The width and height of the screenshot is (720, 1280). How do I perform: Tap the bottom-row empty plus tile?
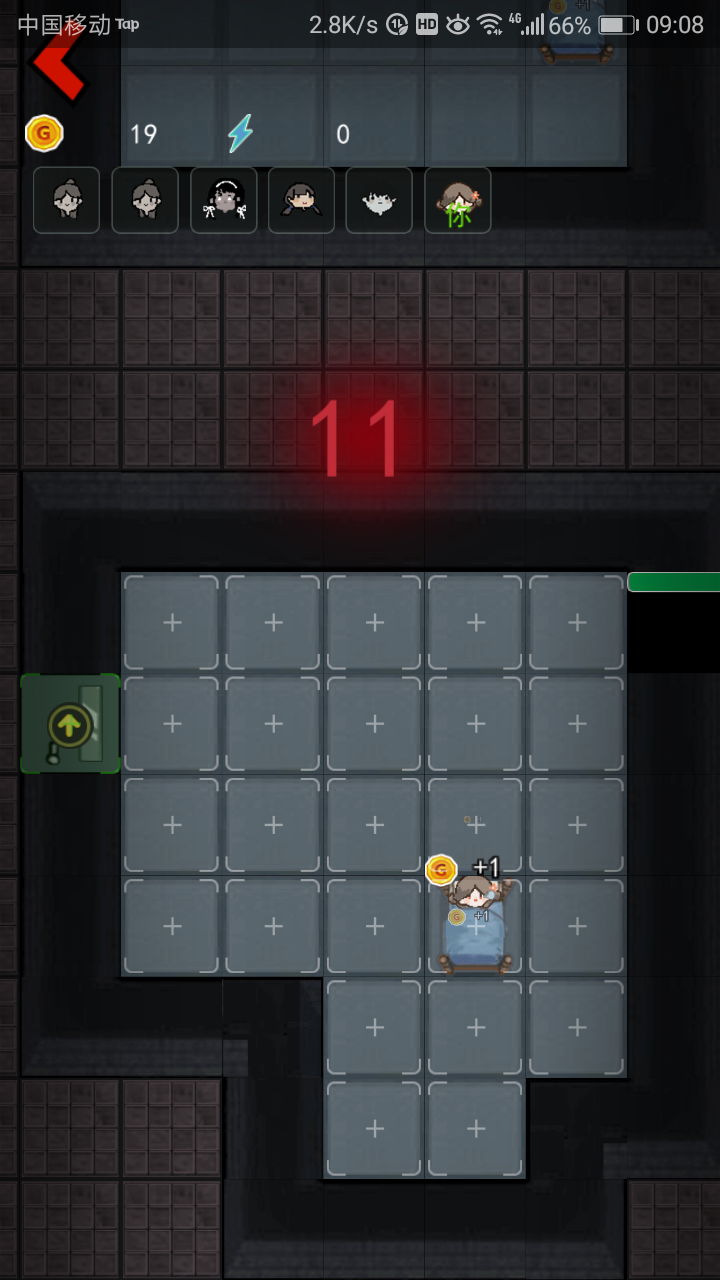(372, 1127)
